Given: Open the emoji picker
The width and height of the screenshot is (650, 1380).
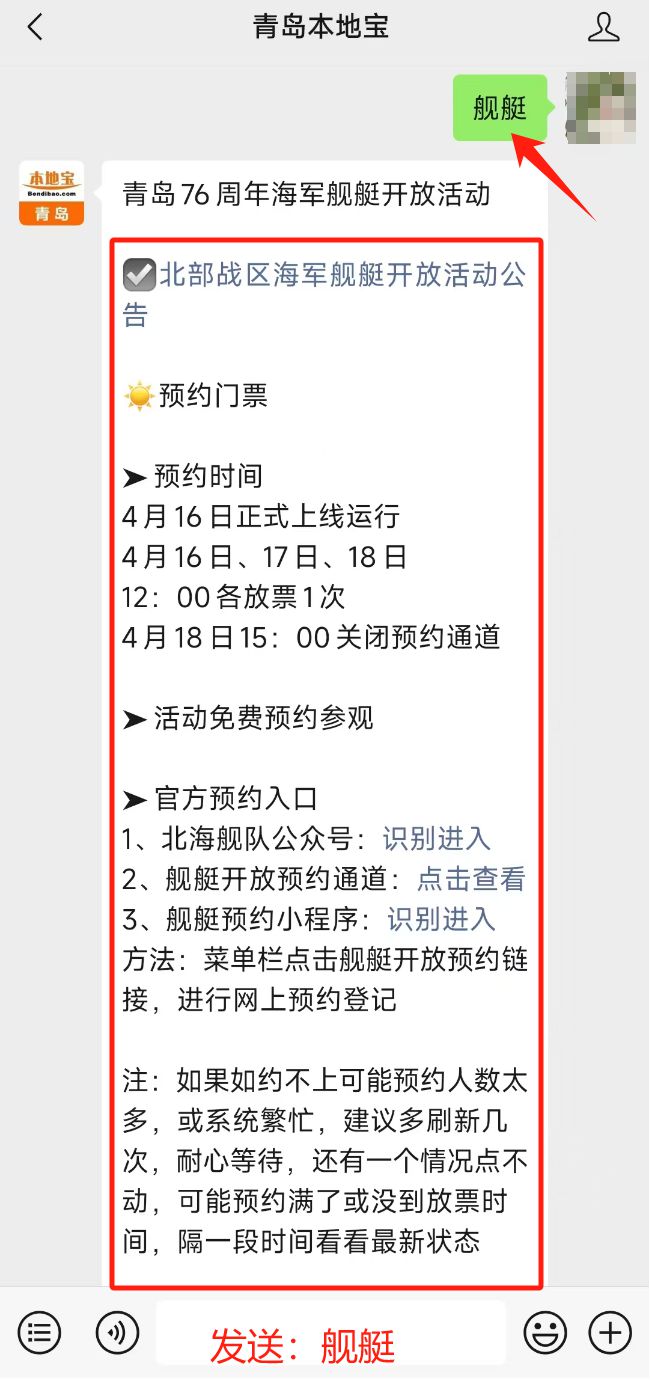Looking at the screenshot, I should tap(545, 1332).
